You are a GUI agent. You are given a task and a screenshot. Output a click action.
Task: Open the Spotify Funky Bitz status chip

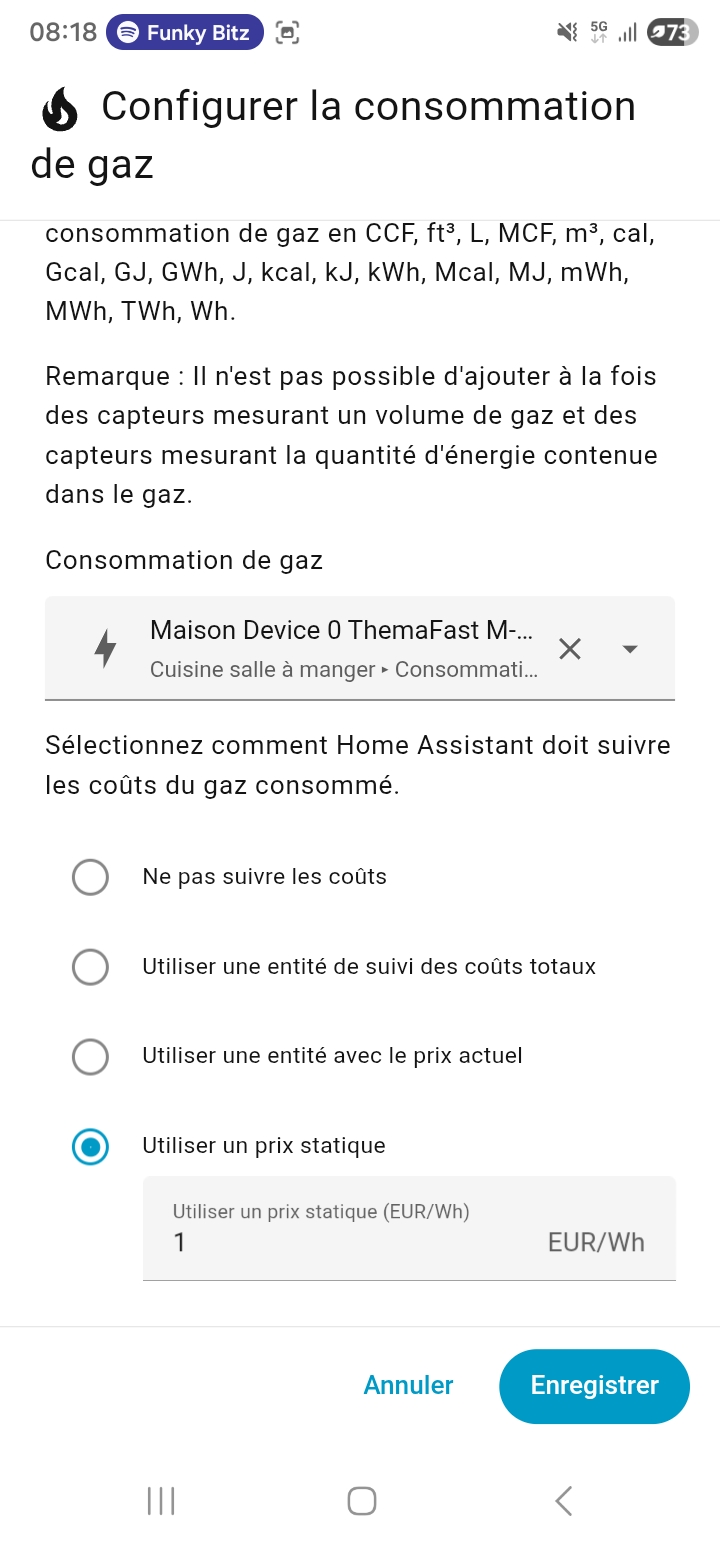(x=184, y=32)
